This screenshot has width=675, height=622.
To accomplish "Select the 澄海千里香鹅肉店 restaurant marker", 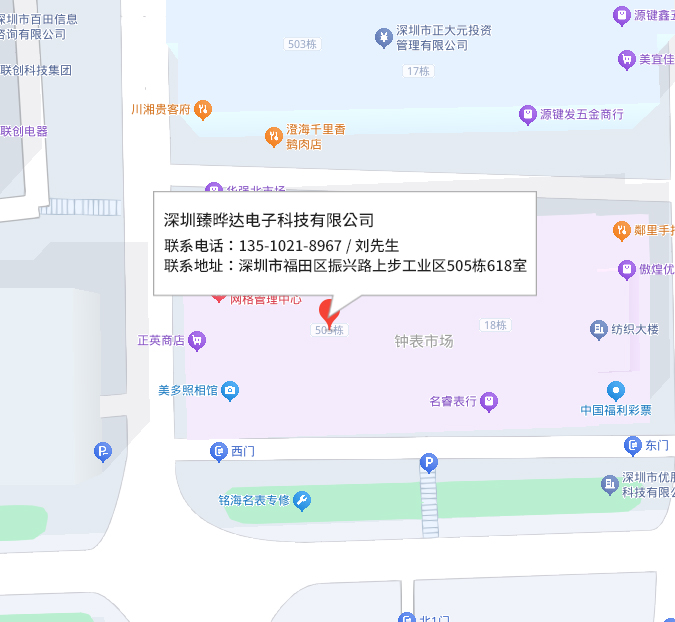I will tap(273, 136).
